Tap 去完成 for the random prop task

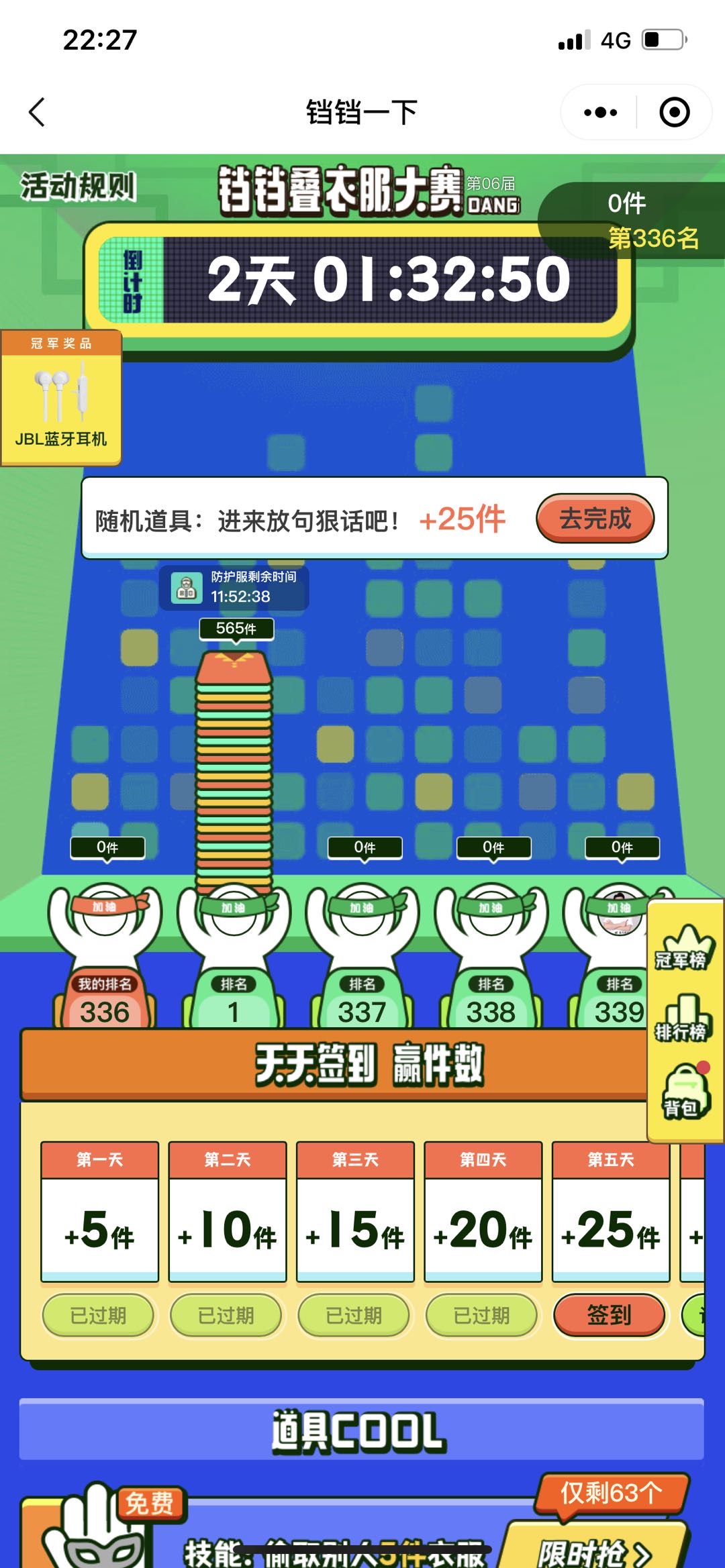(595, 519)
